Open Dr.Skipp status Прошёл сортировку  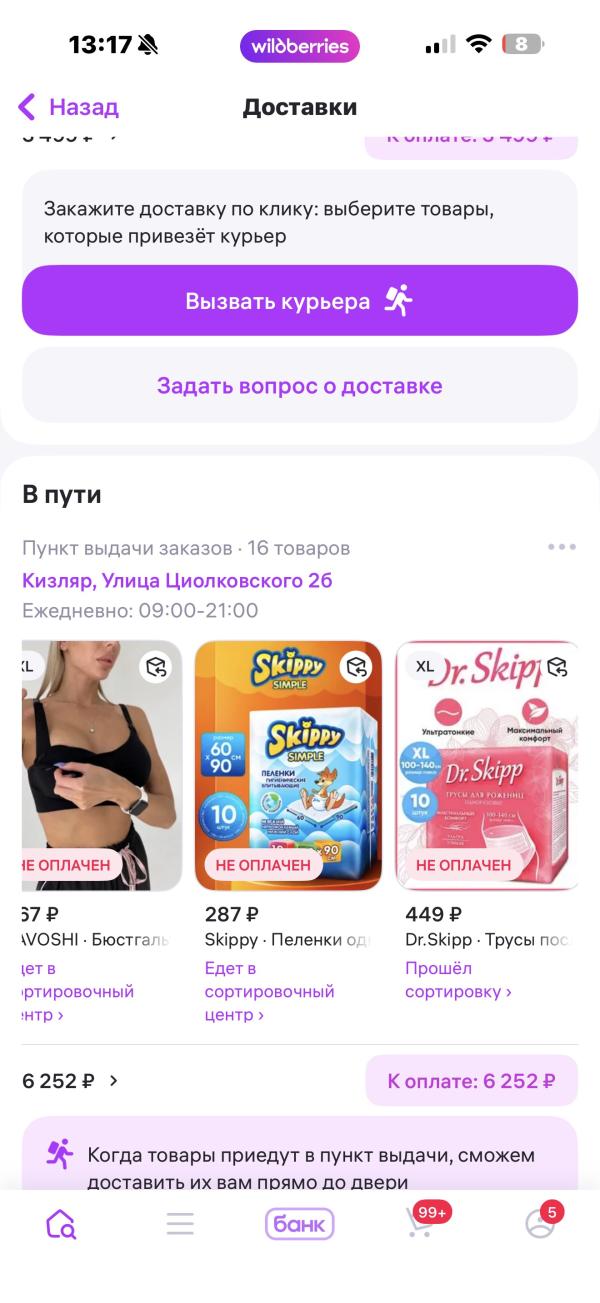tap(457, 980)
